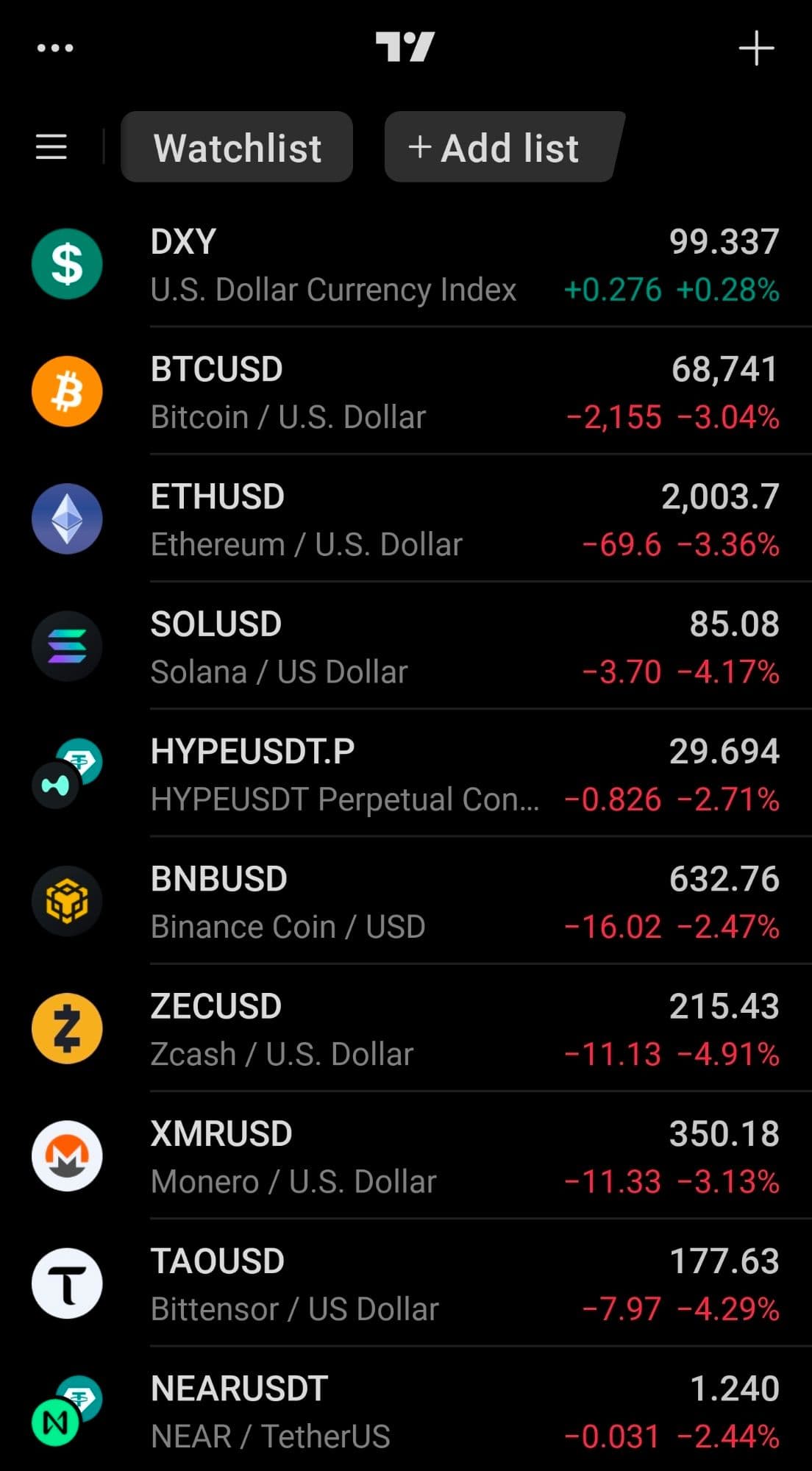The height and width of the screenshot is (1471, 812).
Task: Select the Watchlist tab
Action: (x=237, y=147)
